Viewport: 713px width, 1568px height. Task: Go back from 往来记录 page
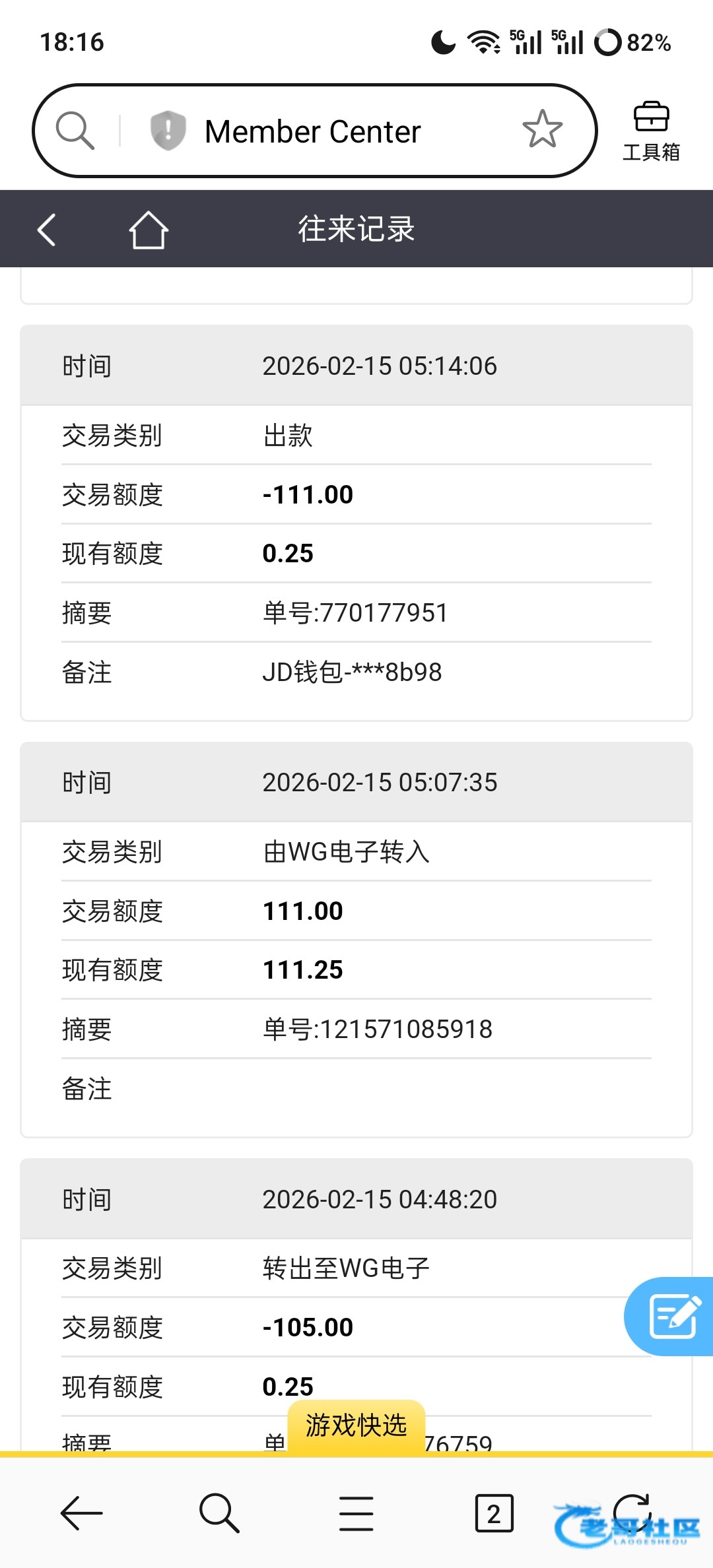coord(47,230)
